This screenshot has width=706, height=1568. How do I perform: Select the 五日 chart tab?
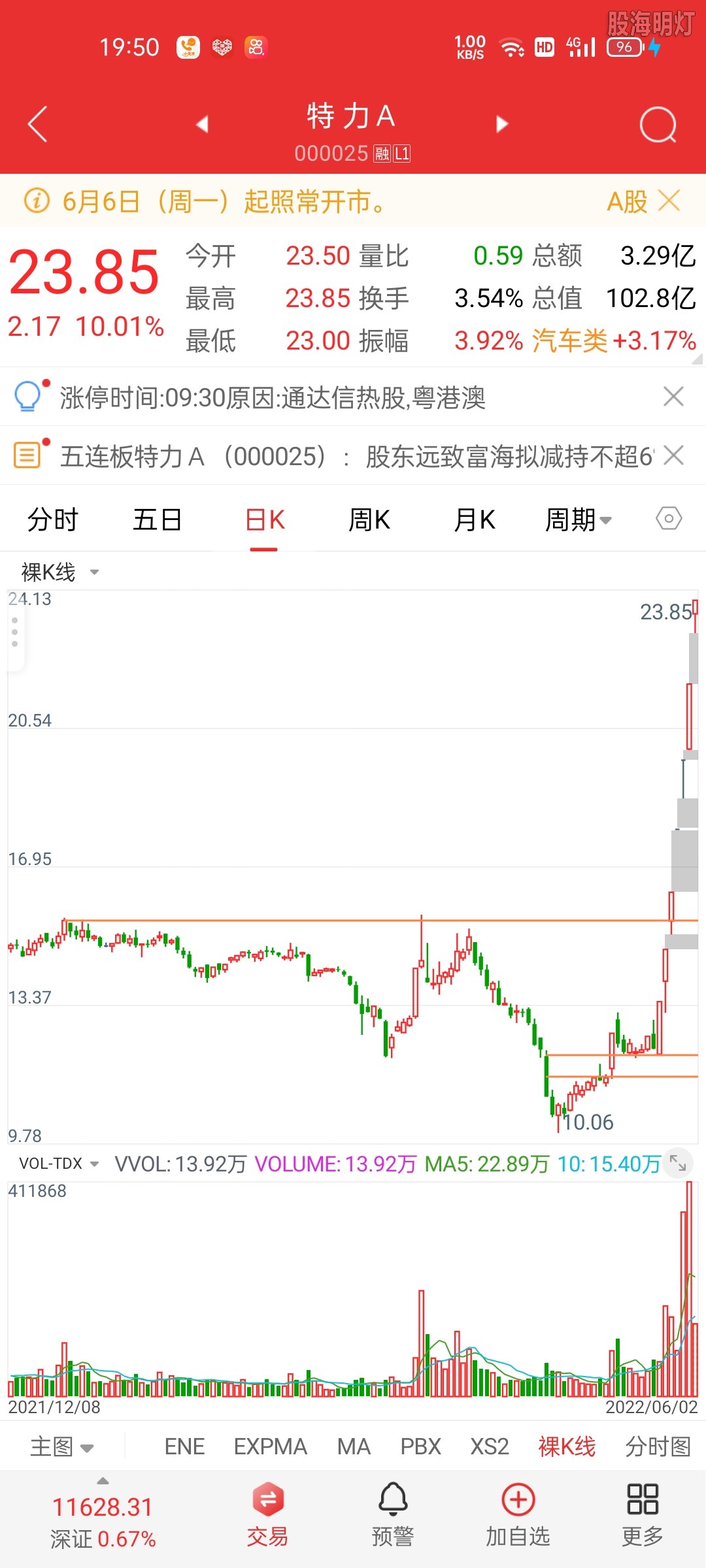pyautogui.click(x=157, y=520)
